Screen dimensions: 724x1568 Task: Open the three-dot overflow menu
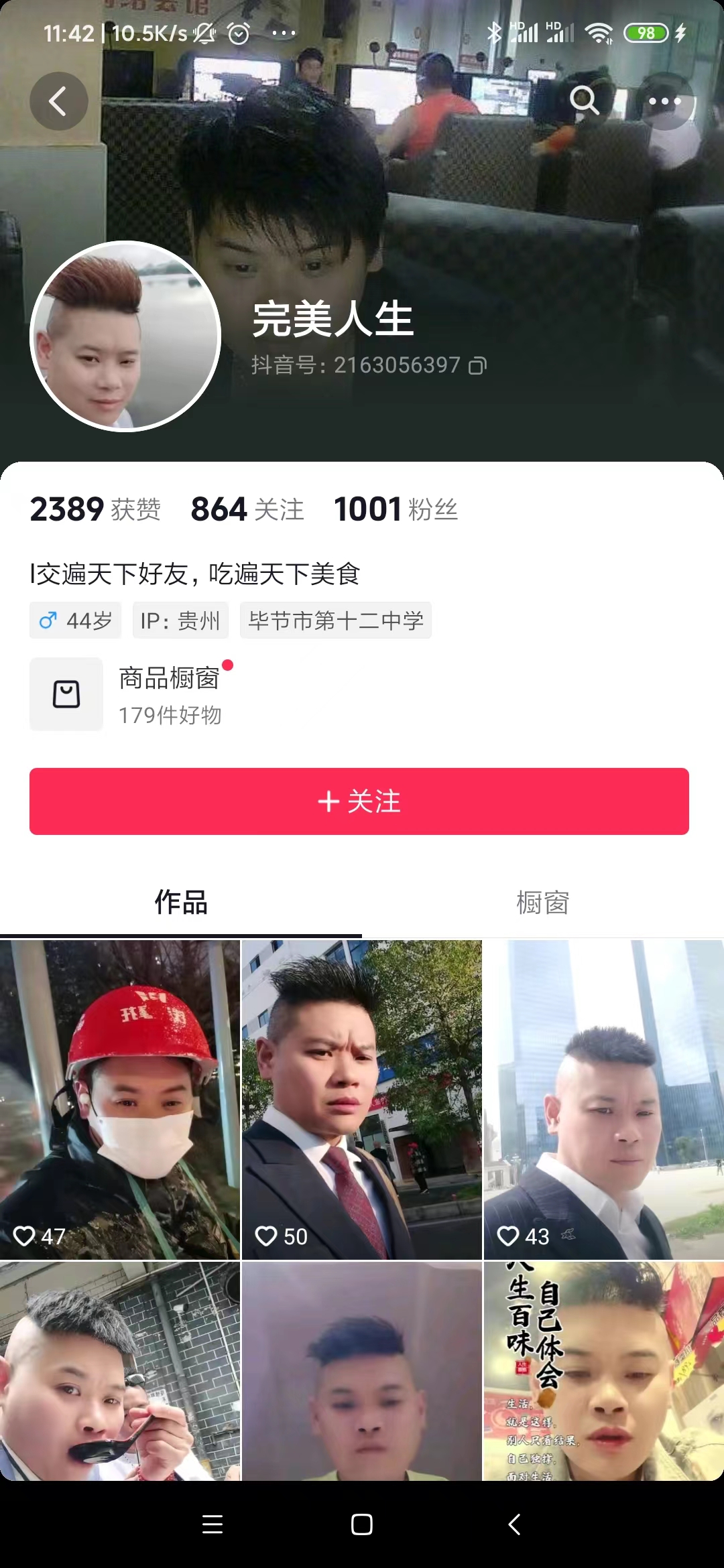point(665,101)
